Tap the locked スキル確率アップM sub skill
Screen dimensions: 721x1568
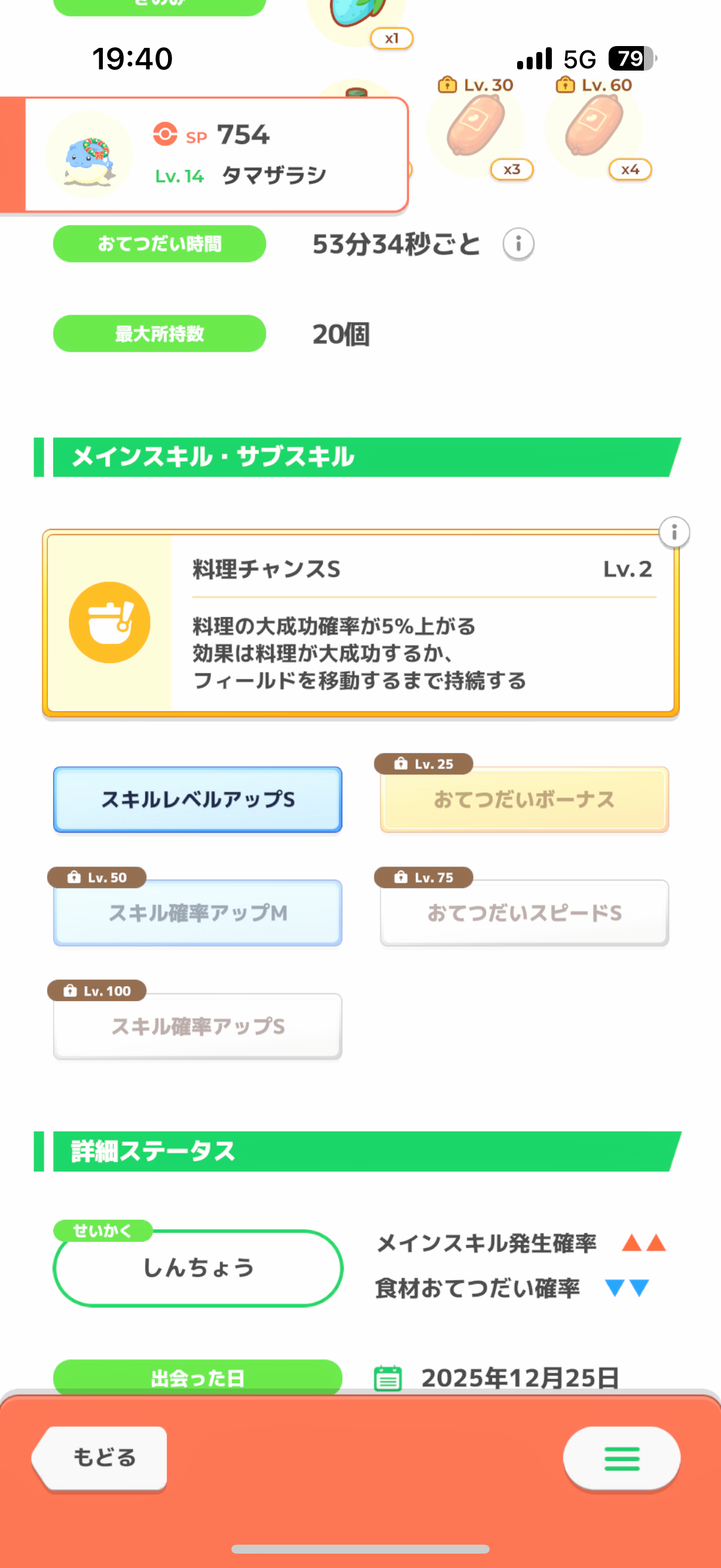pos(198,913)
